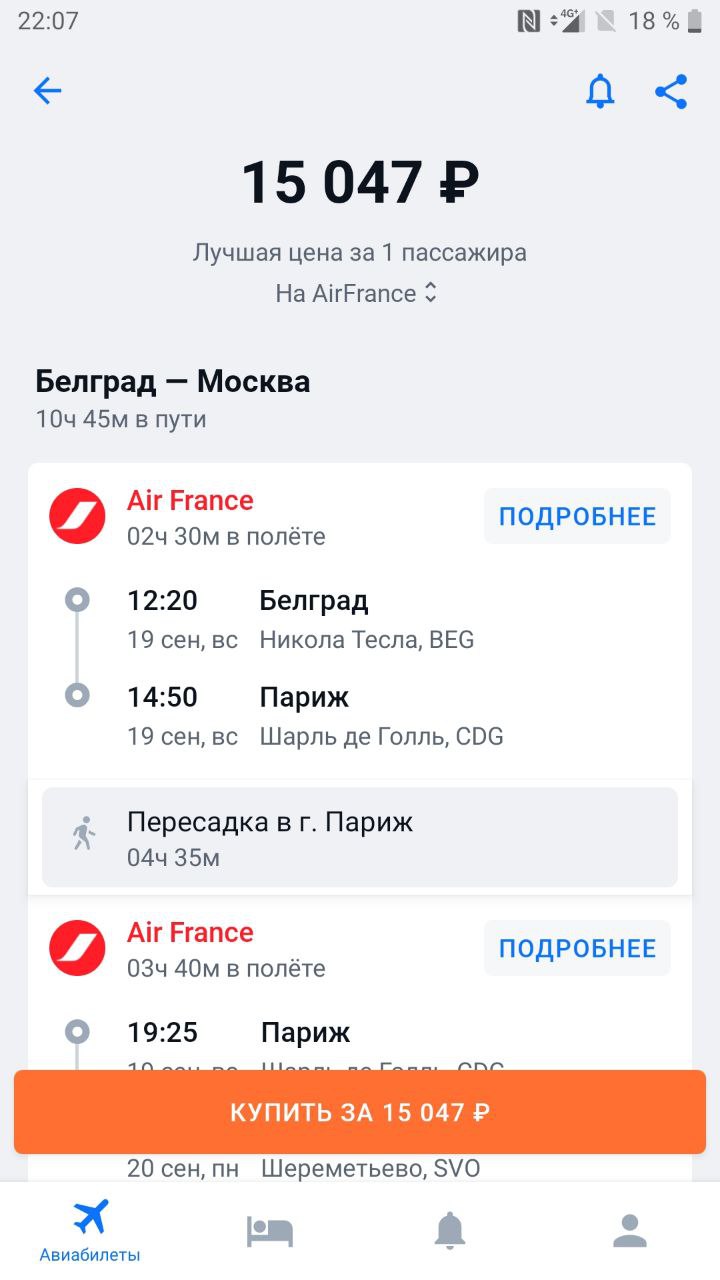Share this flight ticket

coord(671,92)
